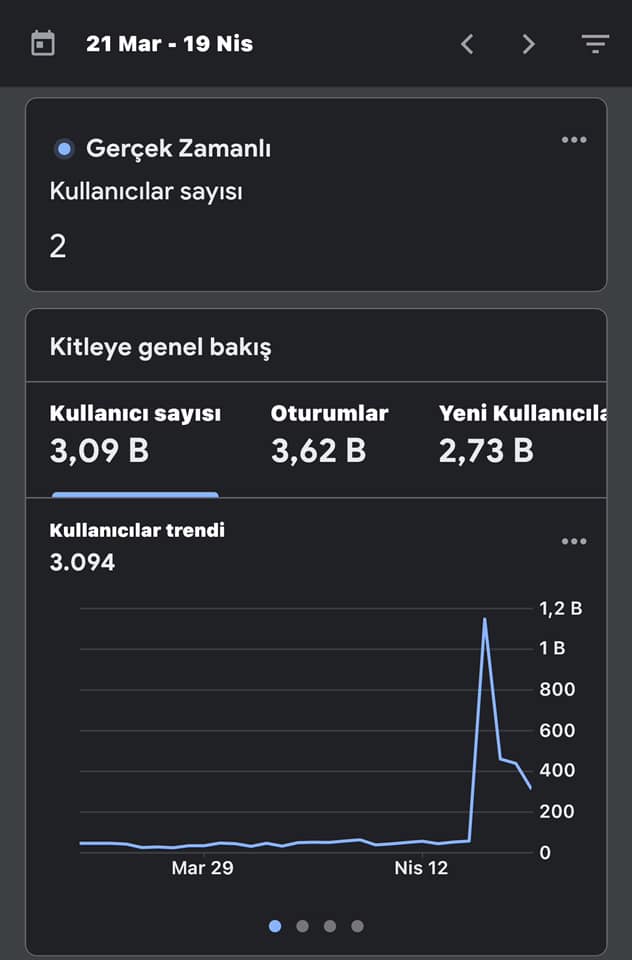The height and width of the screenshot is (960, 632).
Task: Switch to the Oturumlar metric tab
Action: click(x=329, y=436)
